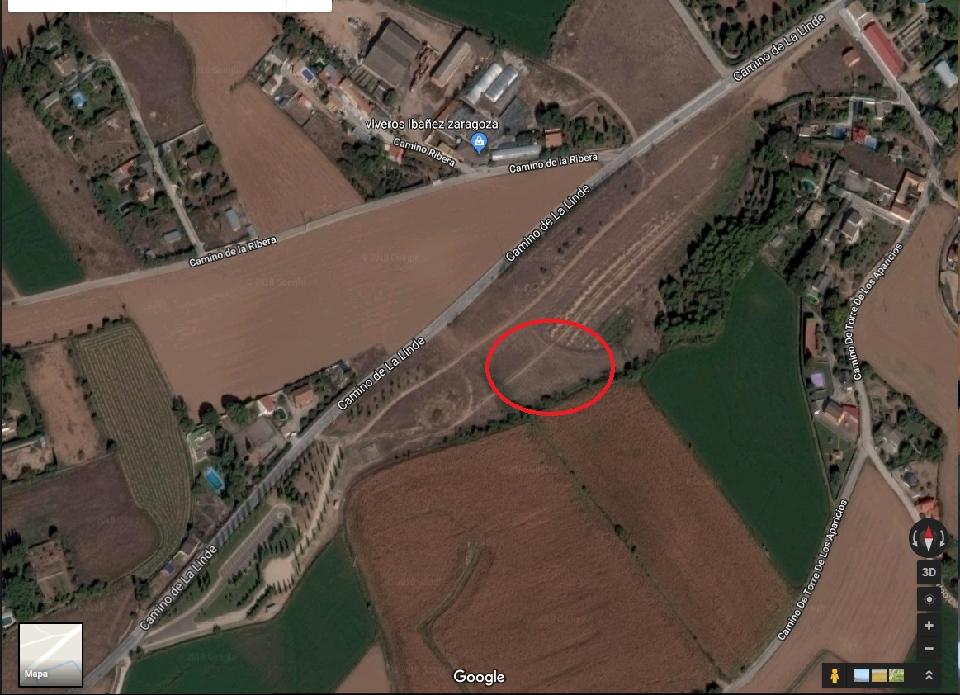The image size is (960, 695).
Task: Show my current location
Action: 928,598
